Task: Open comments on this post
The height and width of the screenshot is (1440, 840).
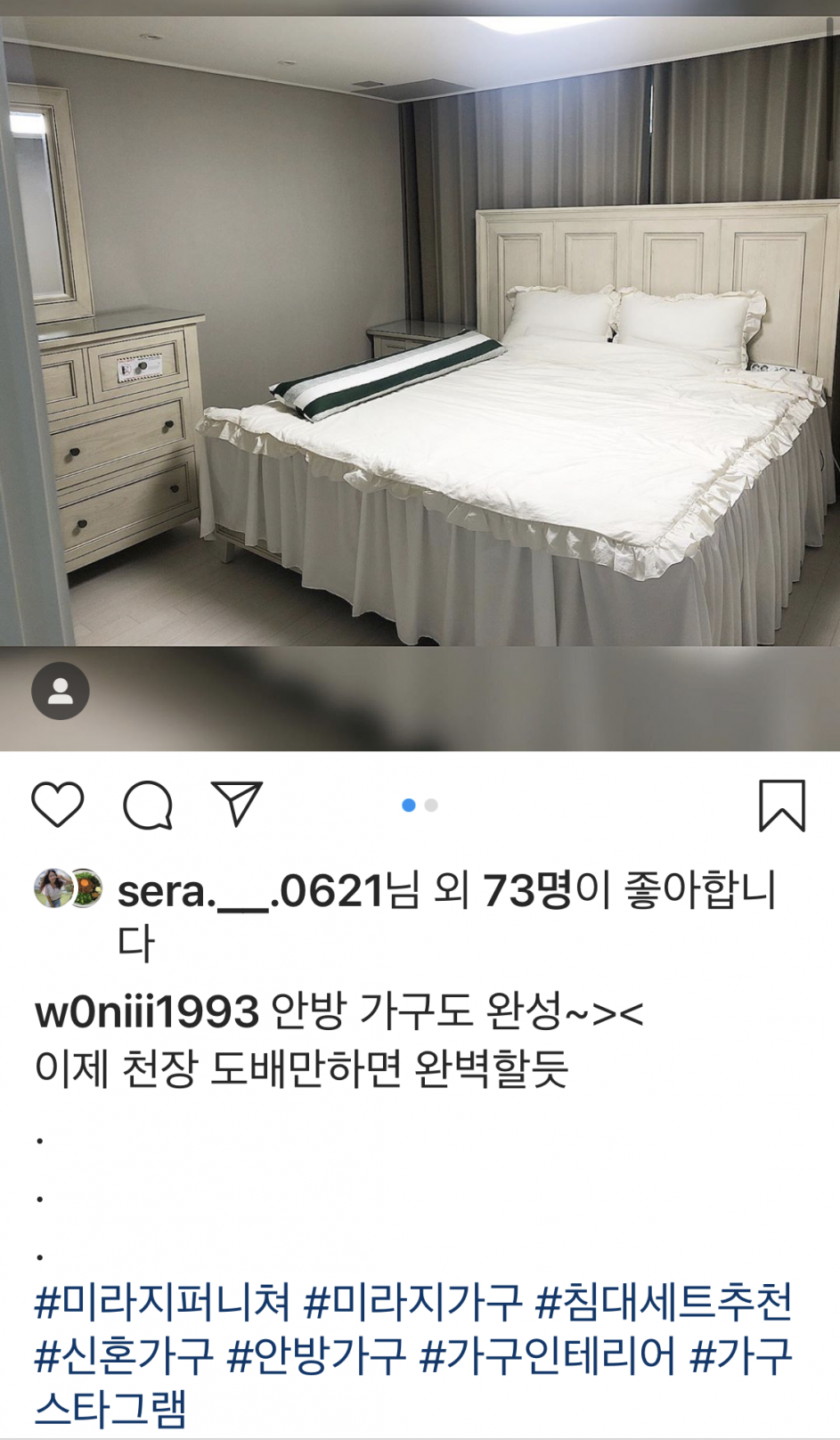Action: (x=148, y=805)
